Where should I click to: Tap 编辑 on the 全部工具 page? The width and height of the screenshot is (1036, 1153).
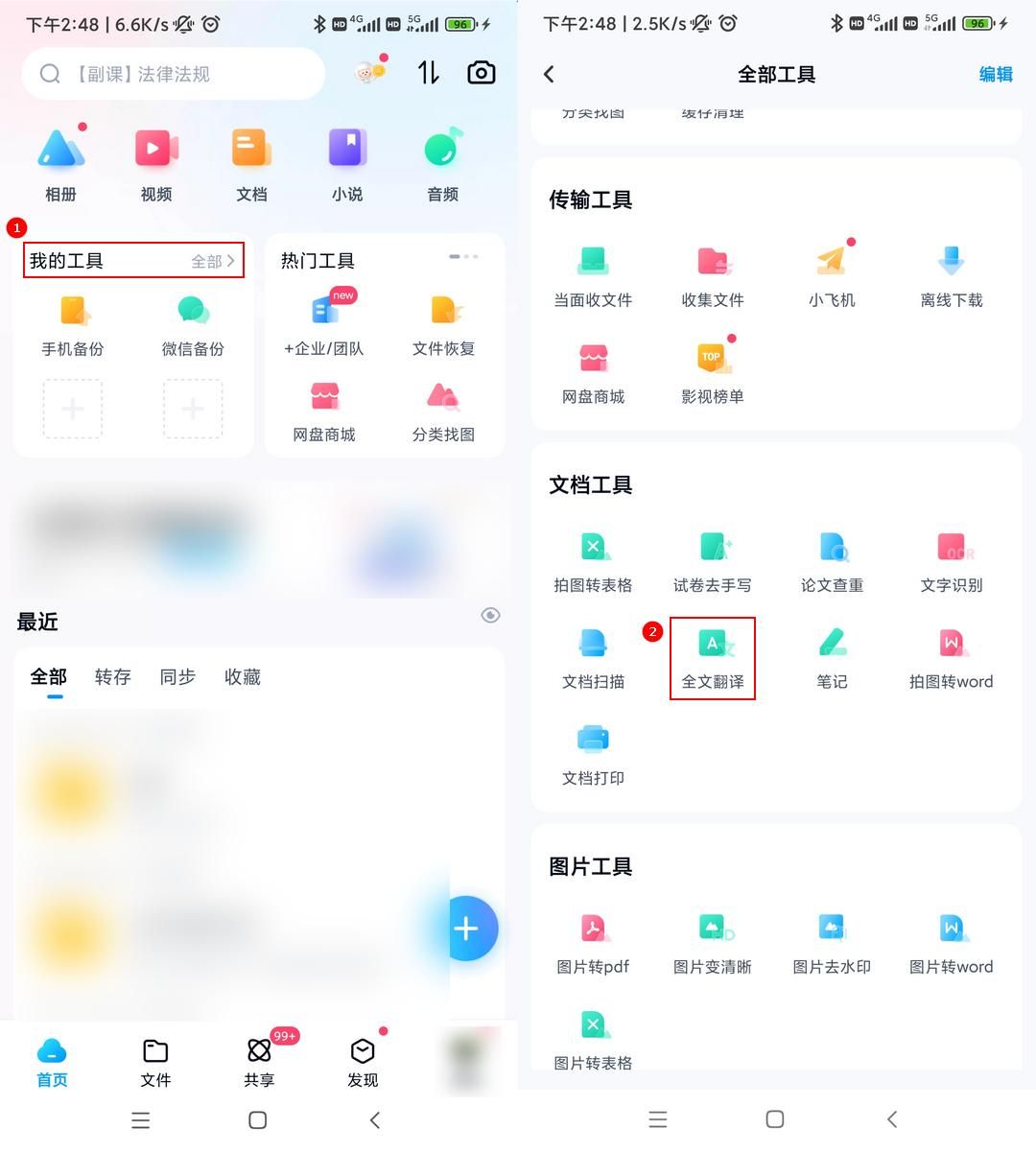(995, 75)
